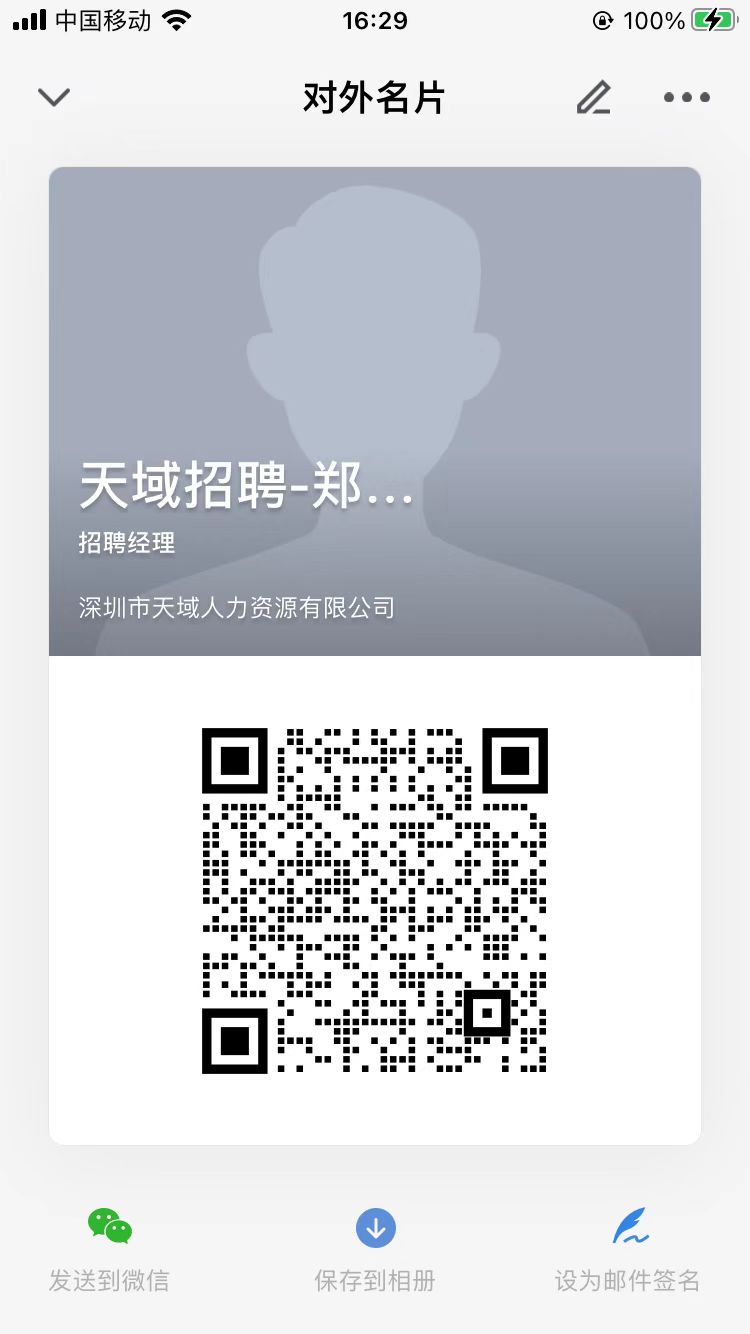Edit the business card with the pencil icon

(594, 97)
